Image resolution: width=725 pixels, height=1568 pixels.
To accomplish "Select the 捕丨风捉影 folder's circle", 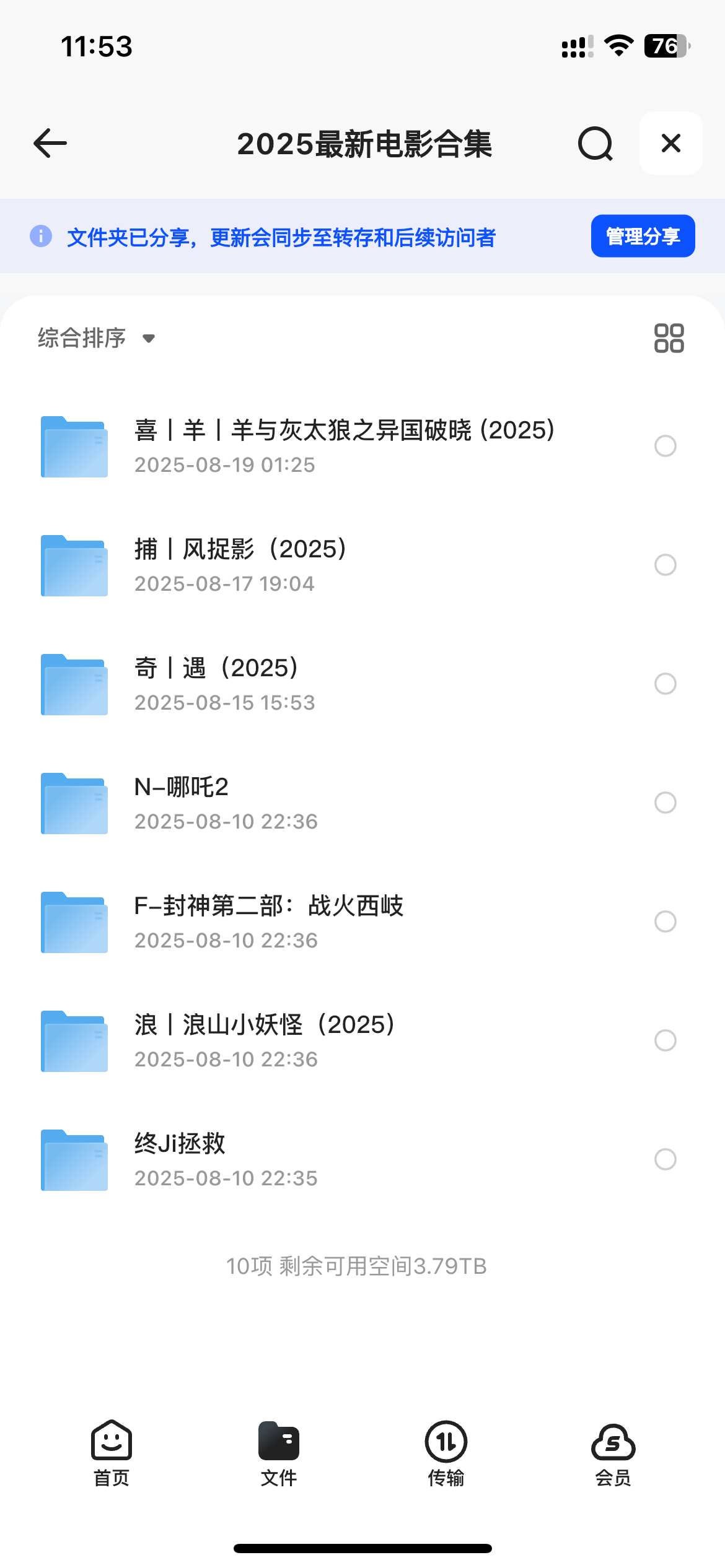I will (x=665, y=565).
